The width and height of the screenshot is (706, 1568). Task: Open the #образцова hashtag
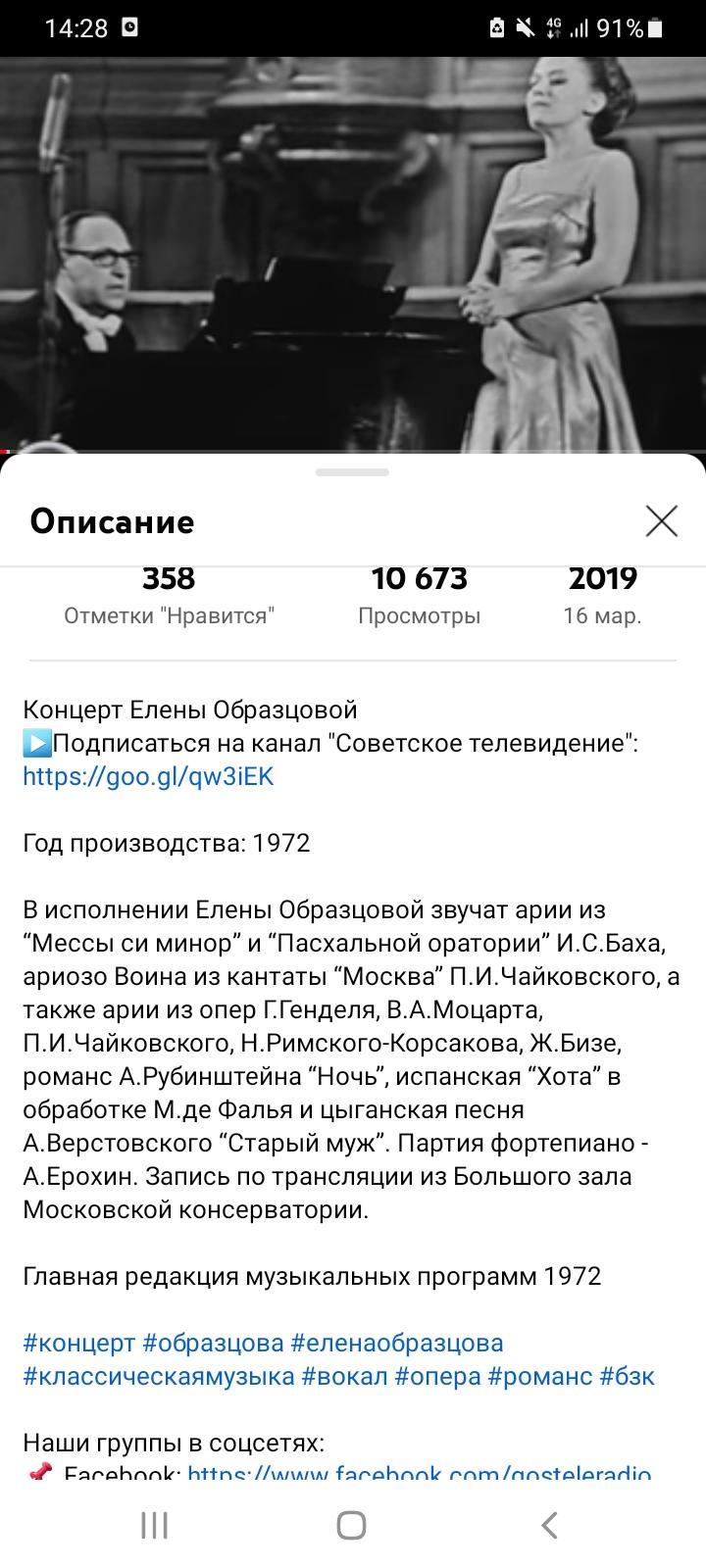click(213, 1343)
